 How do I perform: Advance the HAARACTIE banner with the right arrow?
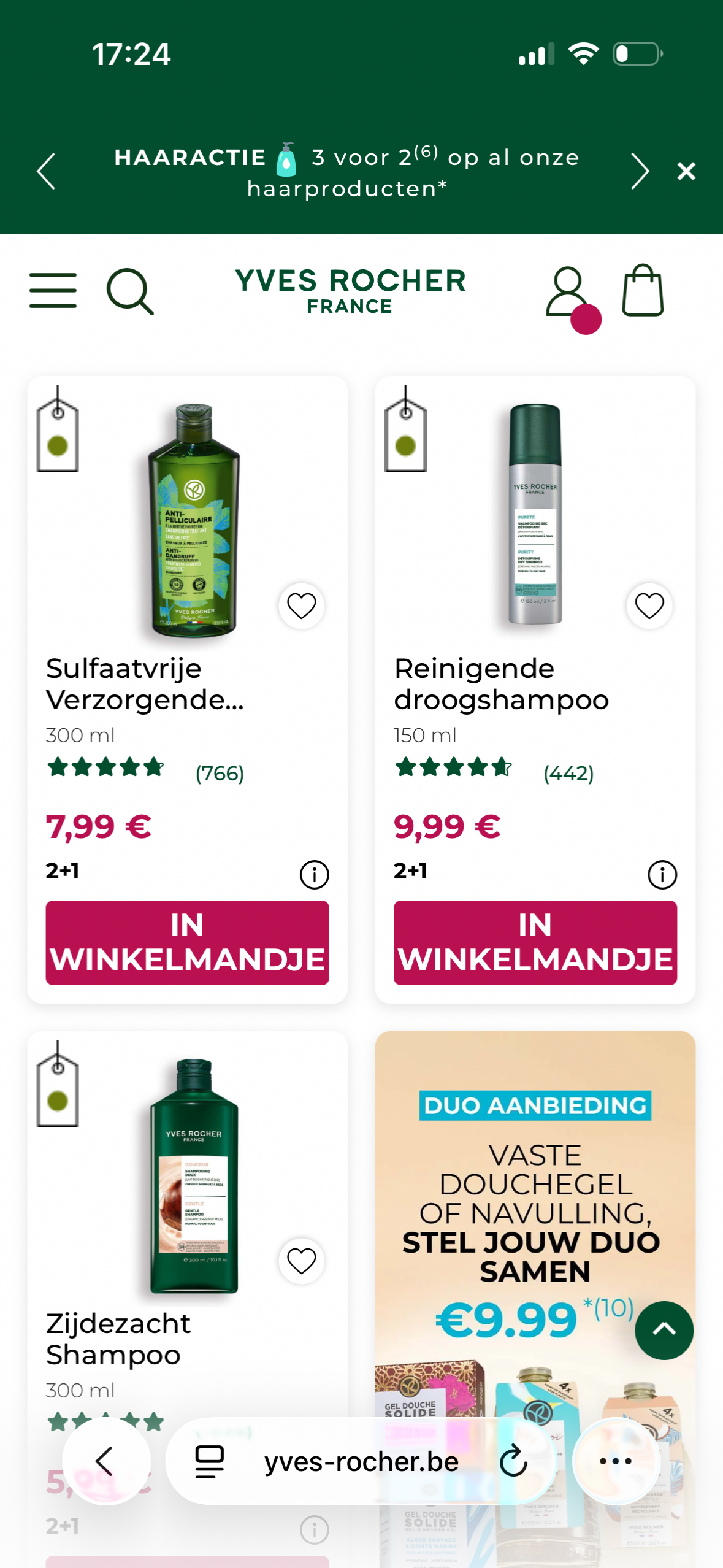(641, 172)
